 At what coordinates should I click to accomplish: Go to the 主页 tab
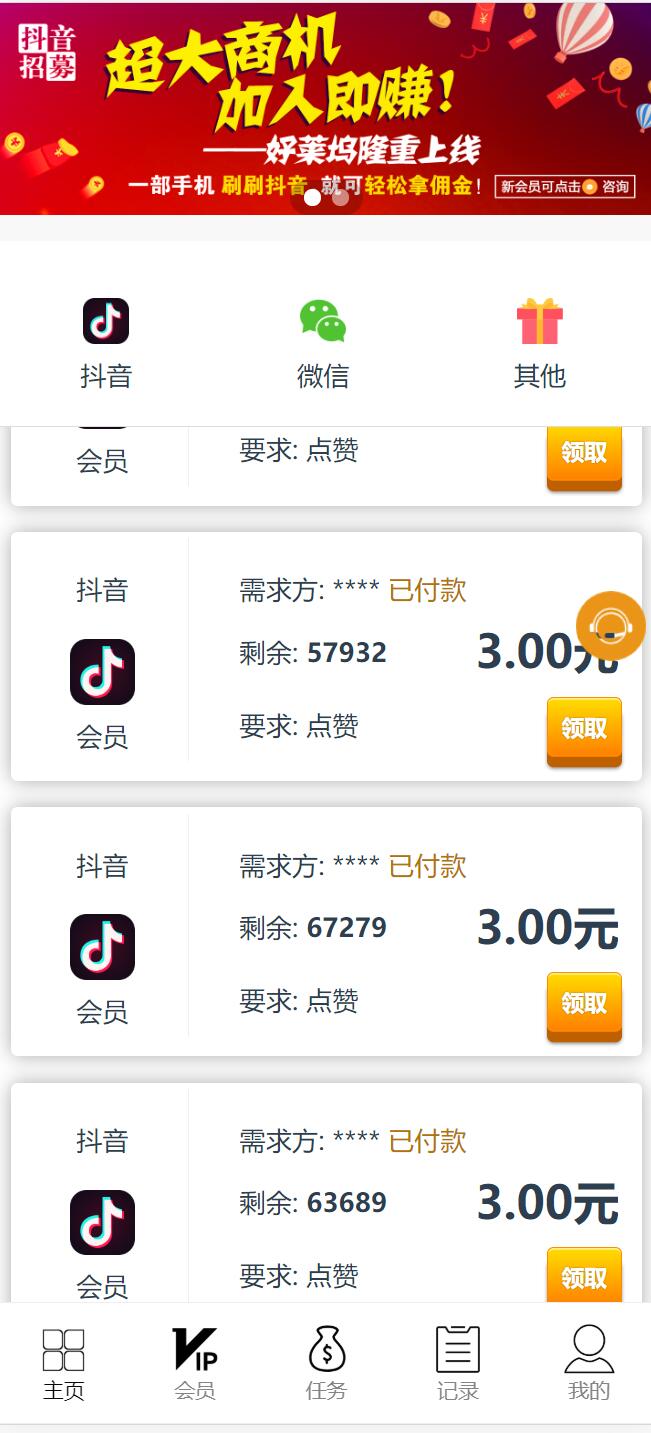point(63,1364)
